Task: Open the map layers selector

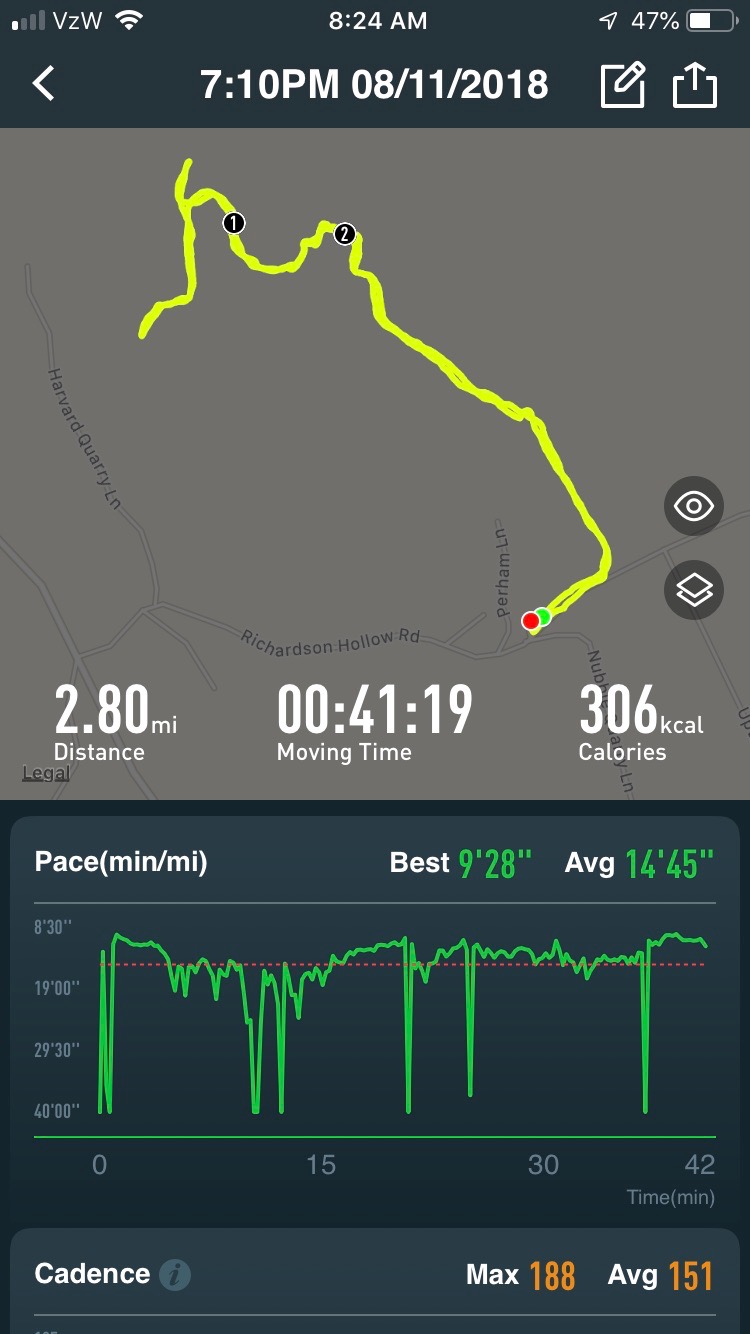Action: pyautogui.click(x=694, y=590)
